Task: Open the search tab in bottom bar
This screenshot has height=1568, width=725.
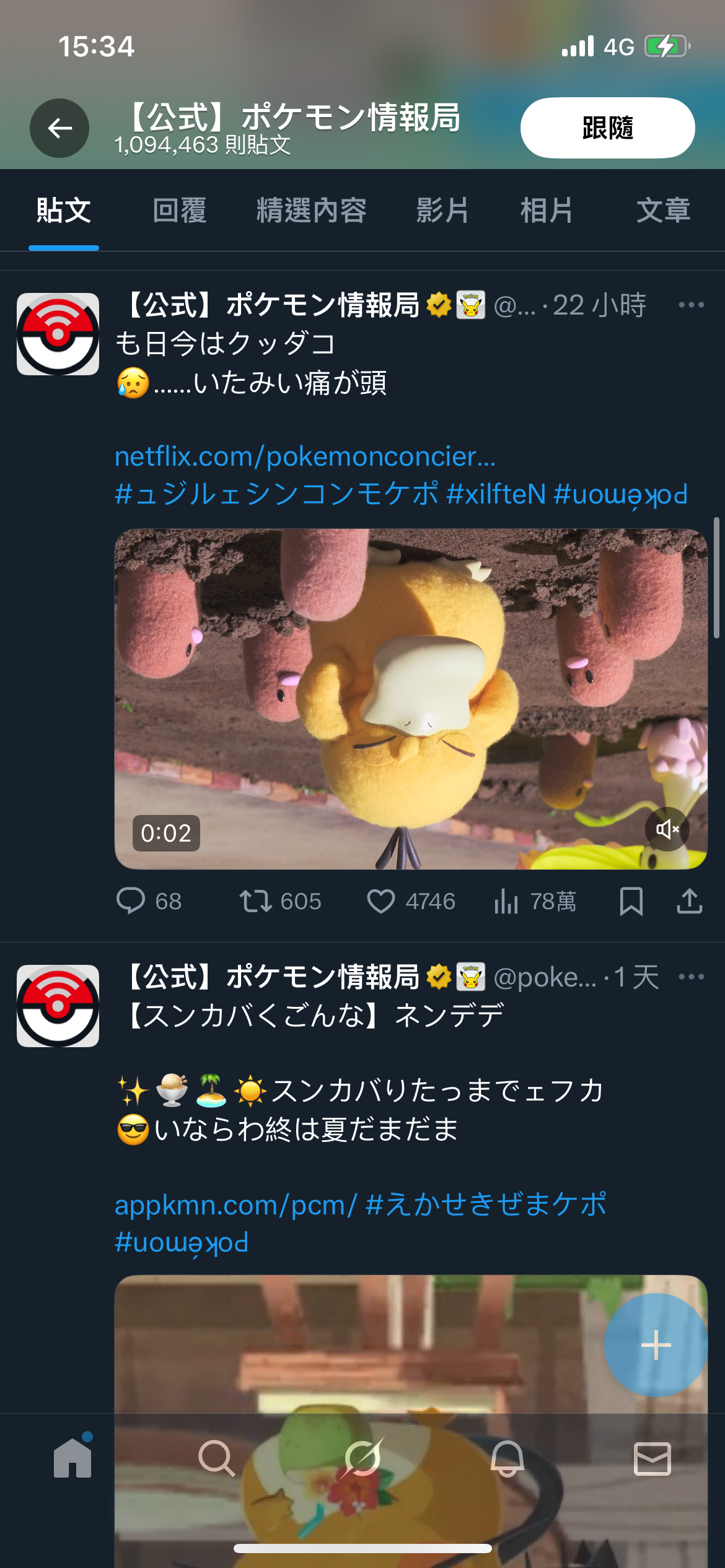Action: point(216,1458)
